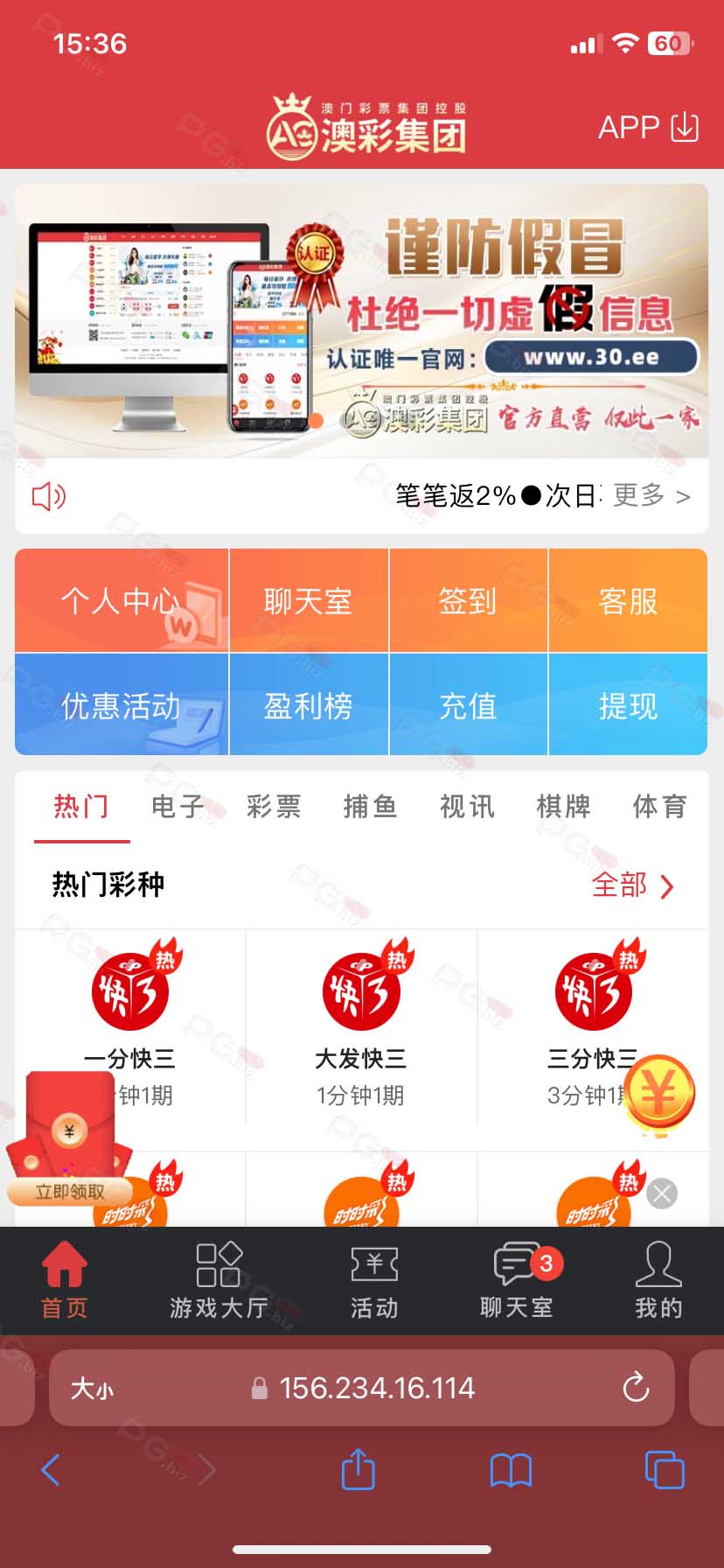Reload the page in Safari
Viewport: 724px width, 1568px height.
click(x=636, y=1388)
